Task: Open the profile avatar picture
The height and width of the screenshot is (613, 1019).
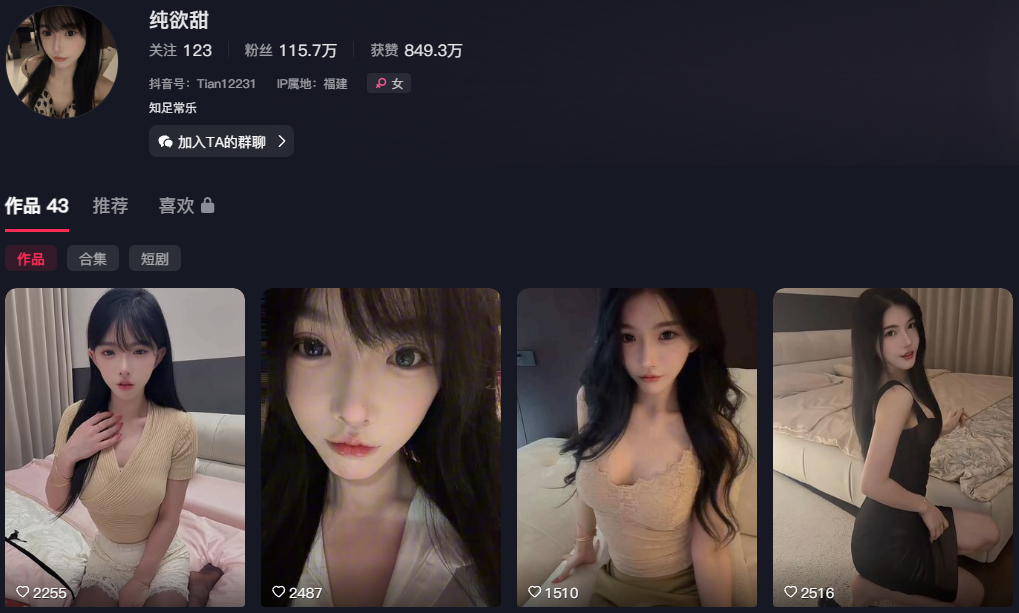Action: coord(62,62)
